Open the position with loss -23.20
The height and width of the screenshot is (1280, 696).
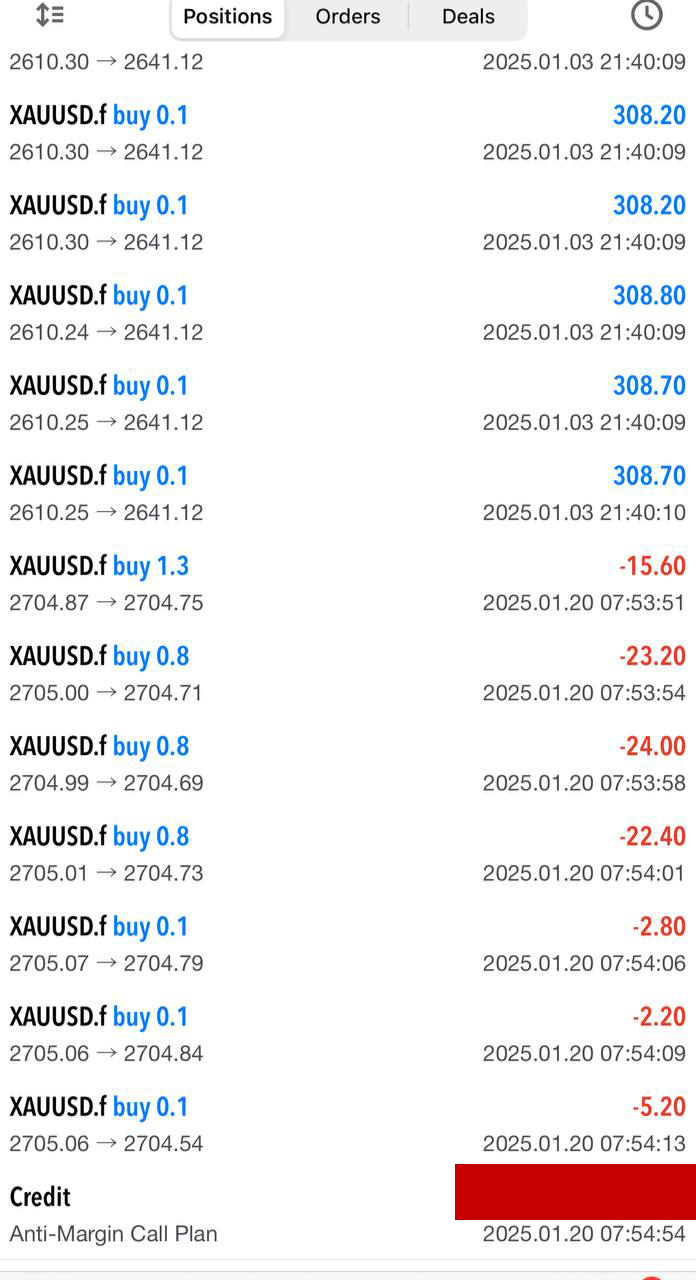pyautogui.click(x=348, y=674)
